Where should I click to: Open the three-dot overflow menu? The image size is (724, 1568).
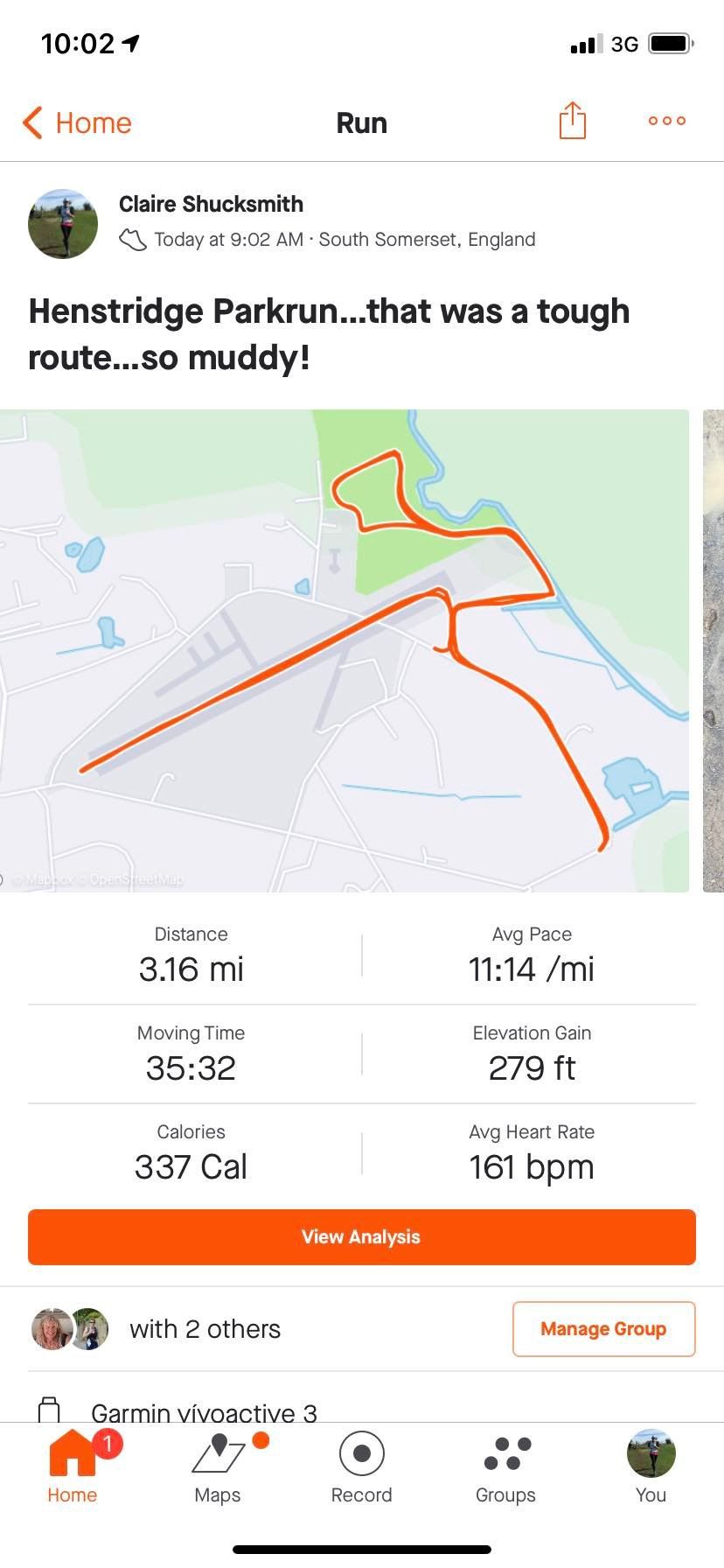(666, 121)
